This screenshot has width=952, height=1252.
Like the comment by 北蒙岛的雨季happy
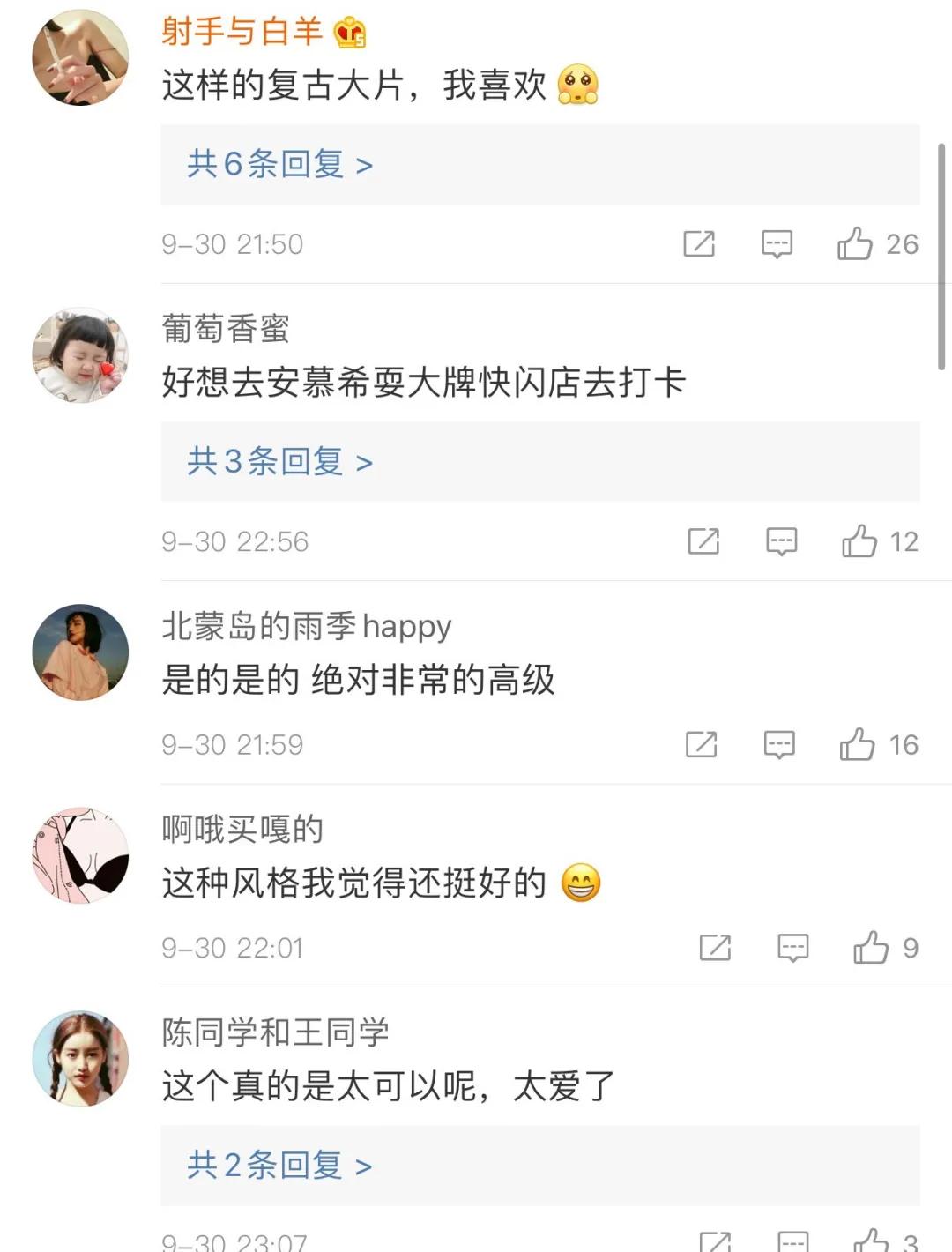pos(857,745)
